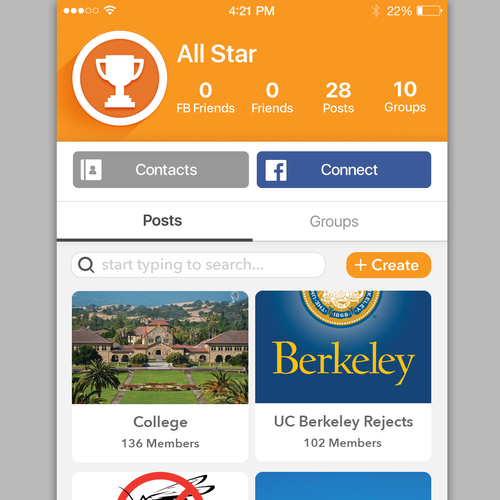Open the Contacts button

[x=161, y=170]
